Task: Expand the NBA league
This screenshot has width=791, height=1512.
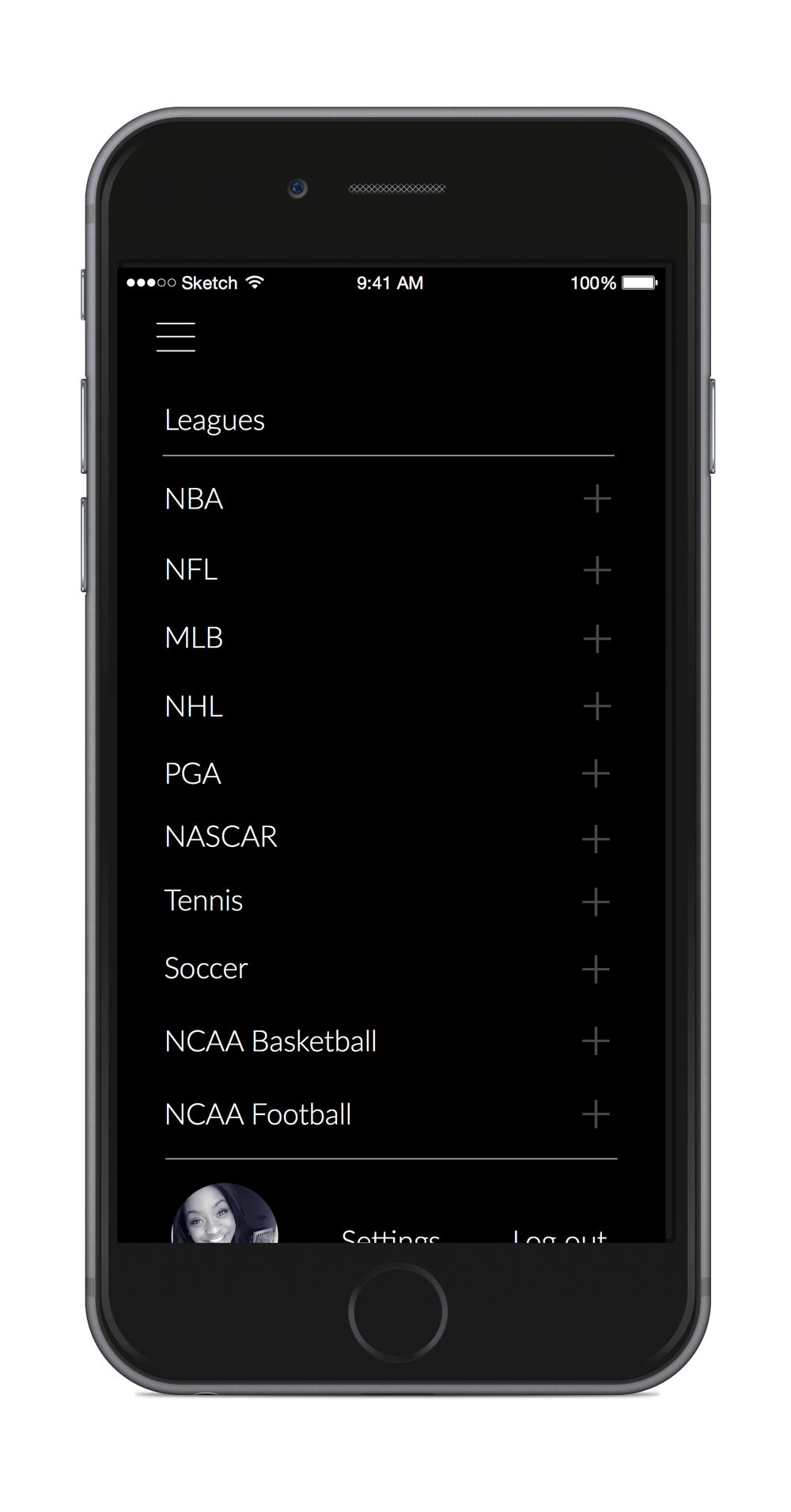Action: (597, 499)
